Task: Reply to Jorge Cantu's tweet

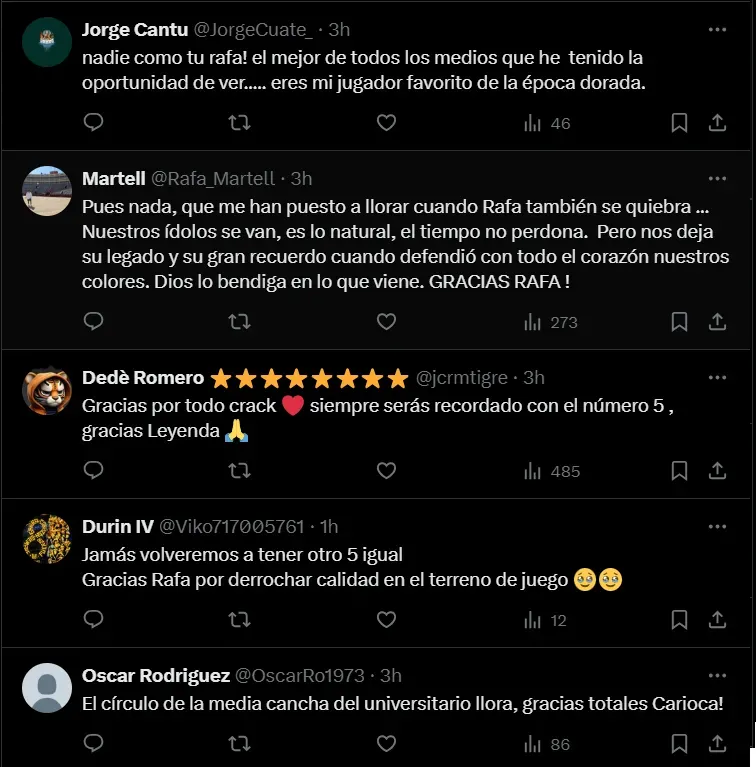Action: pyautogui.click(x=93, y=123)
